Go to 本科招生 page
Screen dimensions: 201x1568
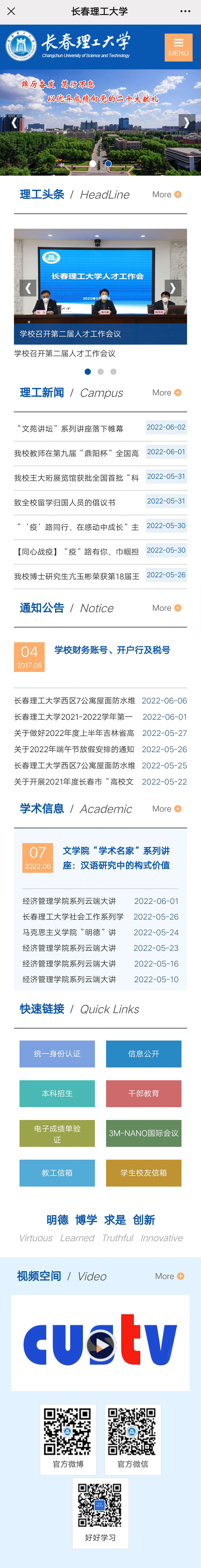[x=57, y=1093]
